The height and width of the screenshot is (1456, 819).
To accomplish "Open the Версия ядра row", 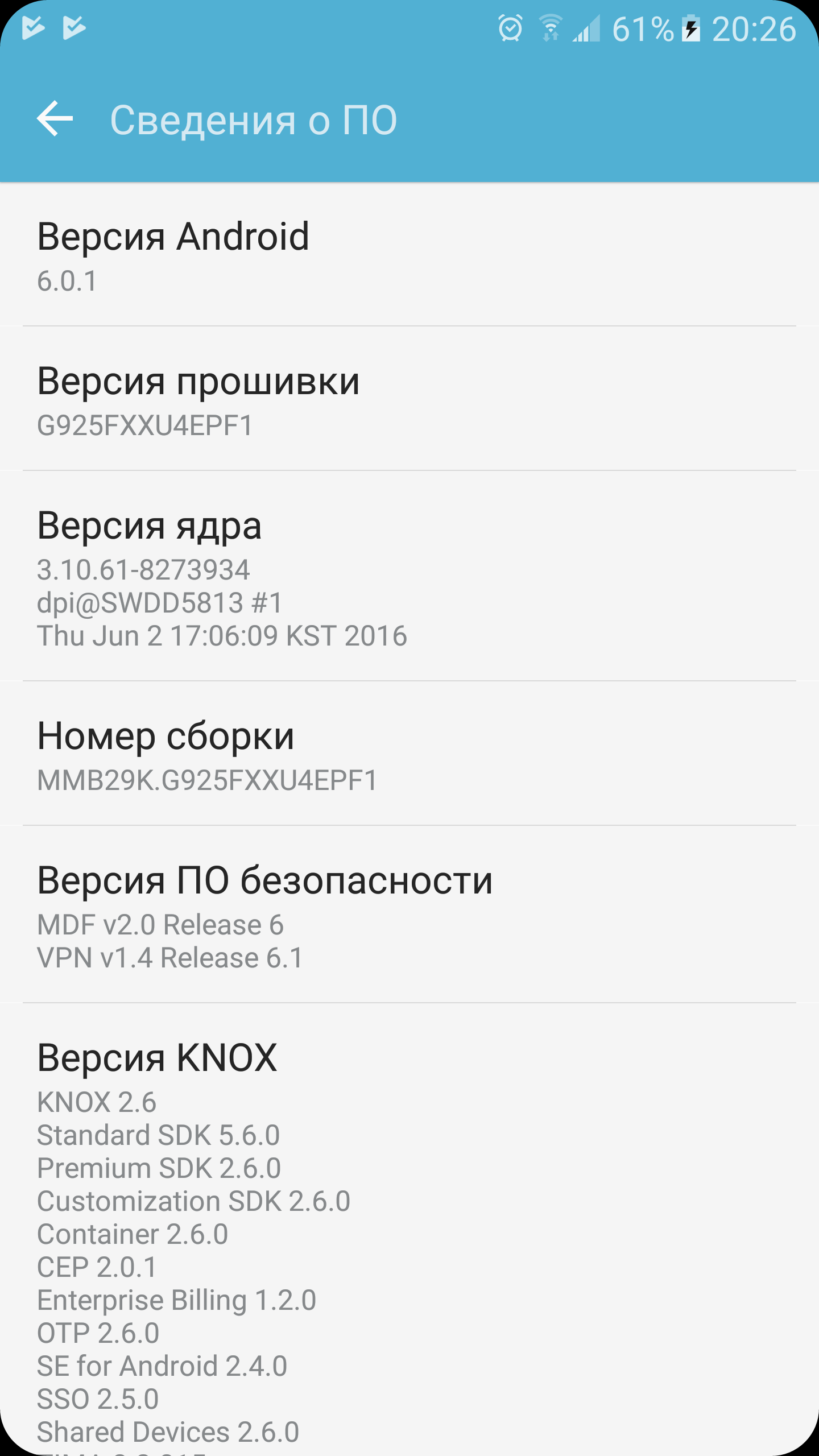I will click(409, 576).
